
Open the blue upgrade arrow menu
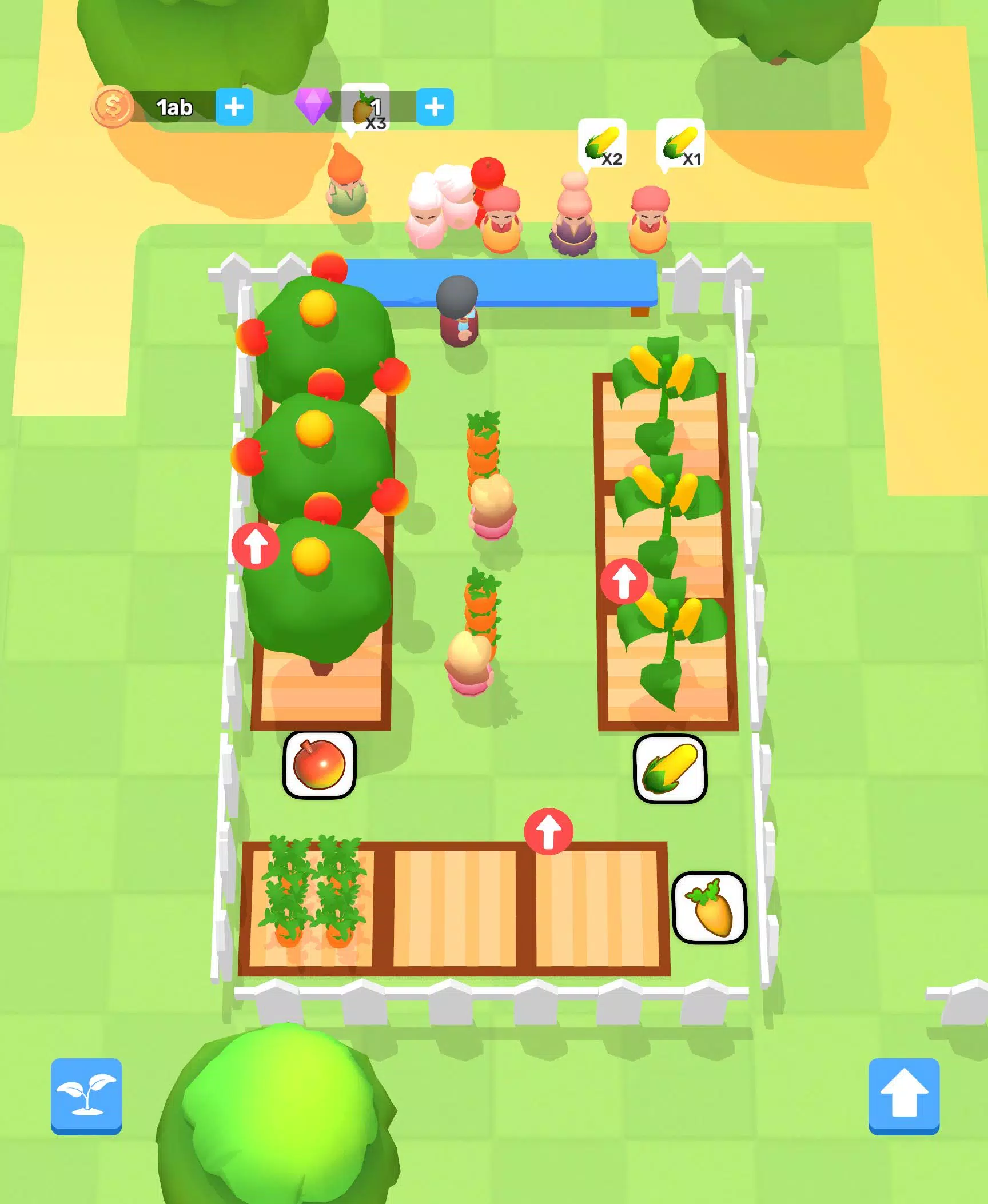pos(903,1095)
